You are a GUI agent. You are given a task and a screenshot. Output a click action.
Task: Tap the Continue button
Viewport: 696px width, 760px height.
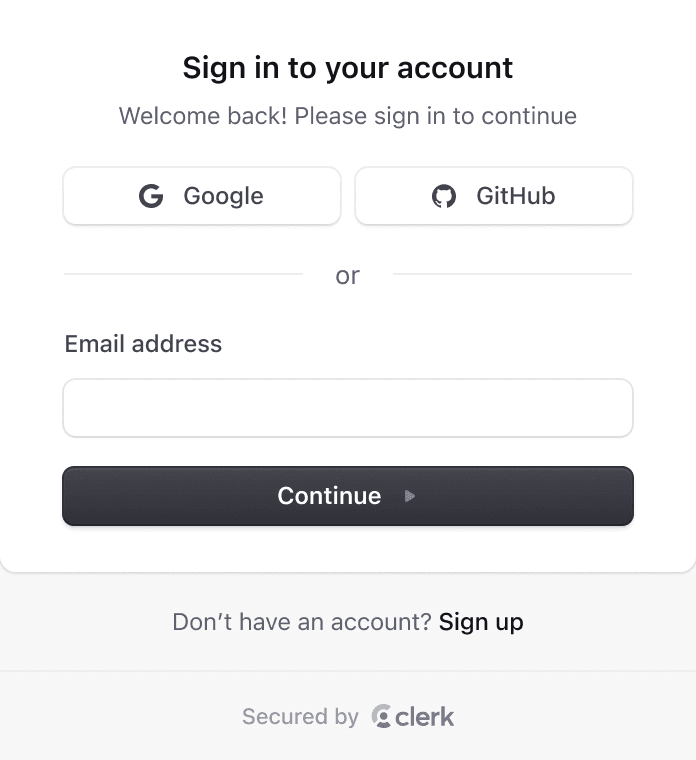[x=348, y=496]
